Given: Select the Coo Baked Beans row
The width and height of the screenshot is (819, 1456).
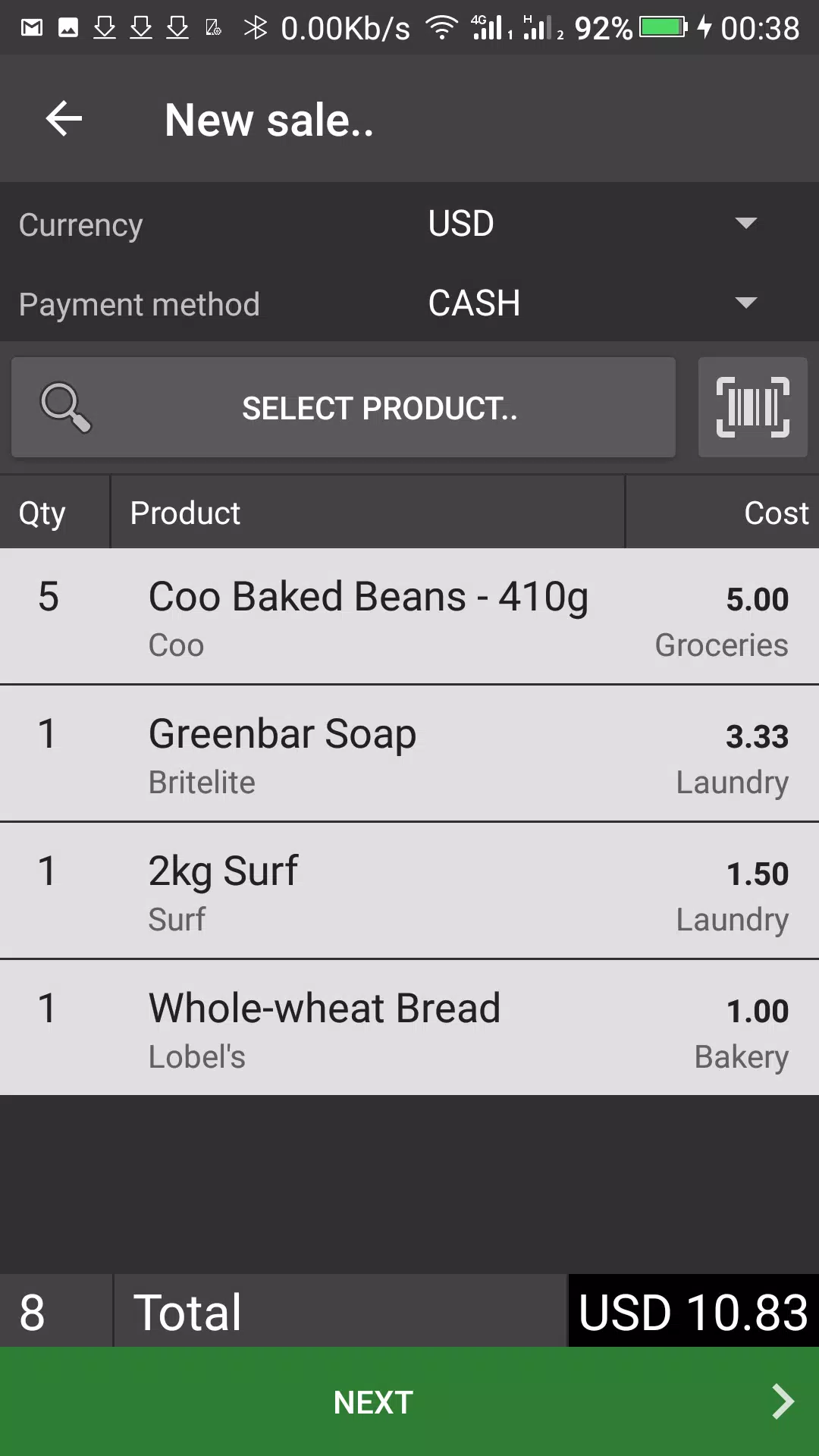Looking at the screenshot, I should point(409,616).
